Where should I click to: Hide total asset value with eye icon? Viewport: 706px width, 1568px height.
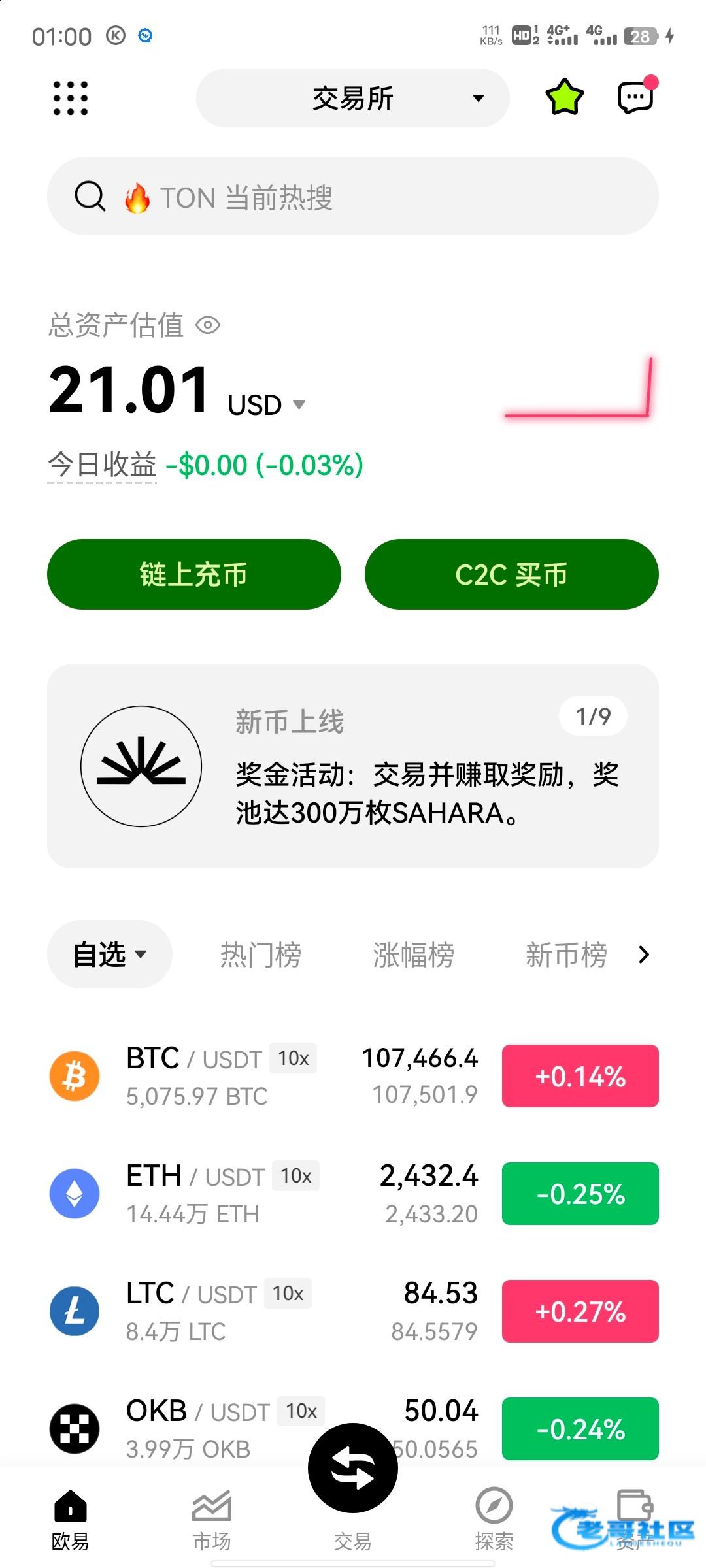click(209, 325)
